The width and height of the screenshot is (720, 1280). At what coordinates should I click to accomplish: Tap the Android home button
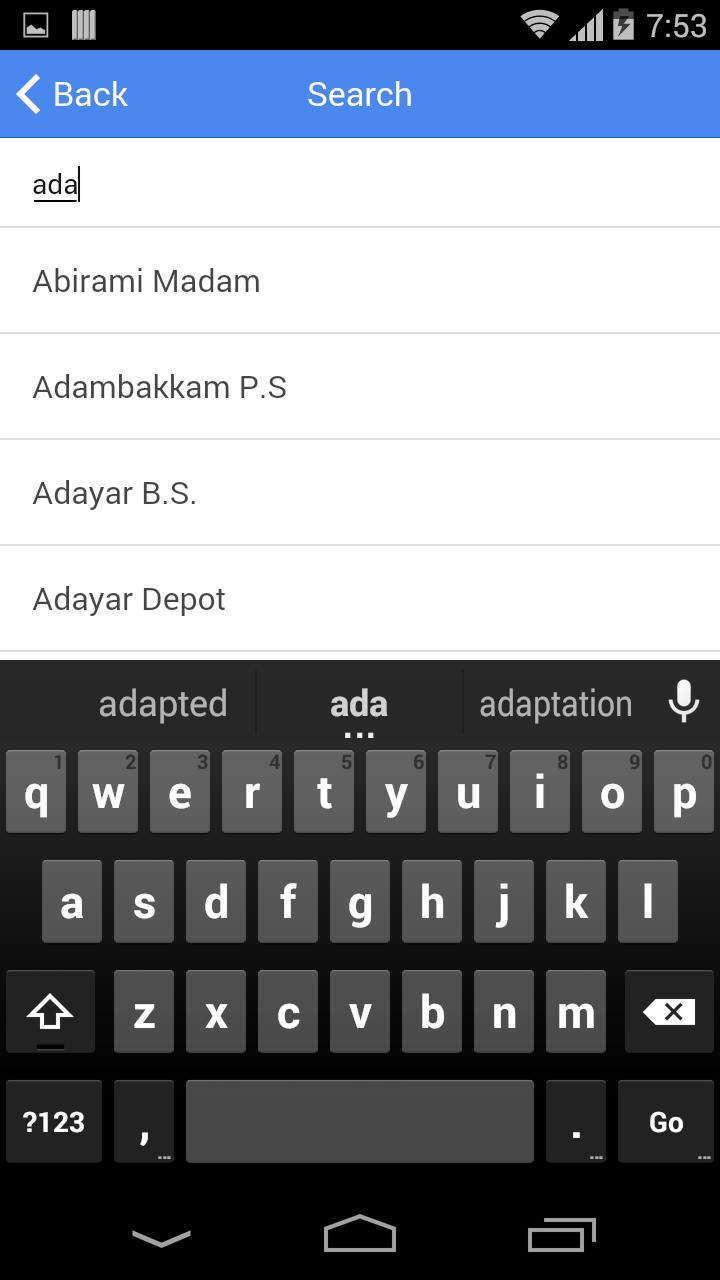[360, 1235]
